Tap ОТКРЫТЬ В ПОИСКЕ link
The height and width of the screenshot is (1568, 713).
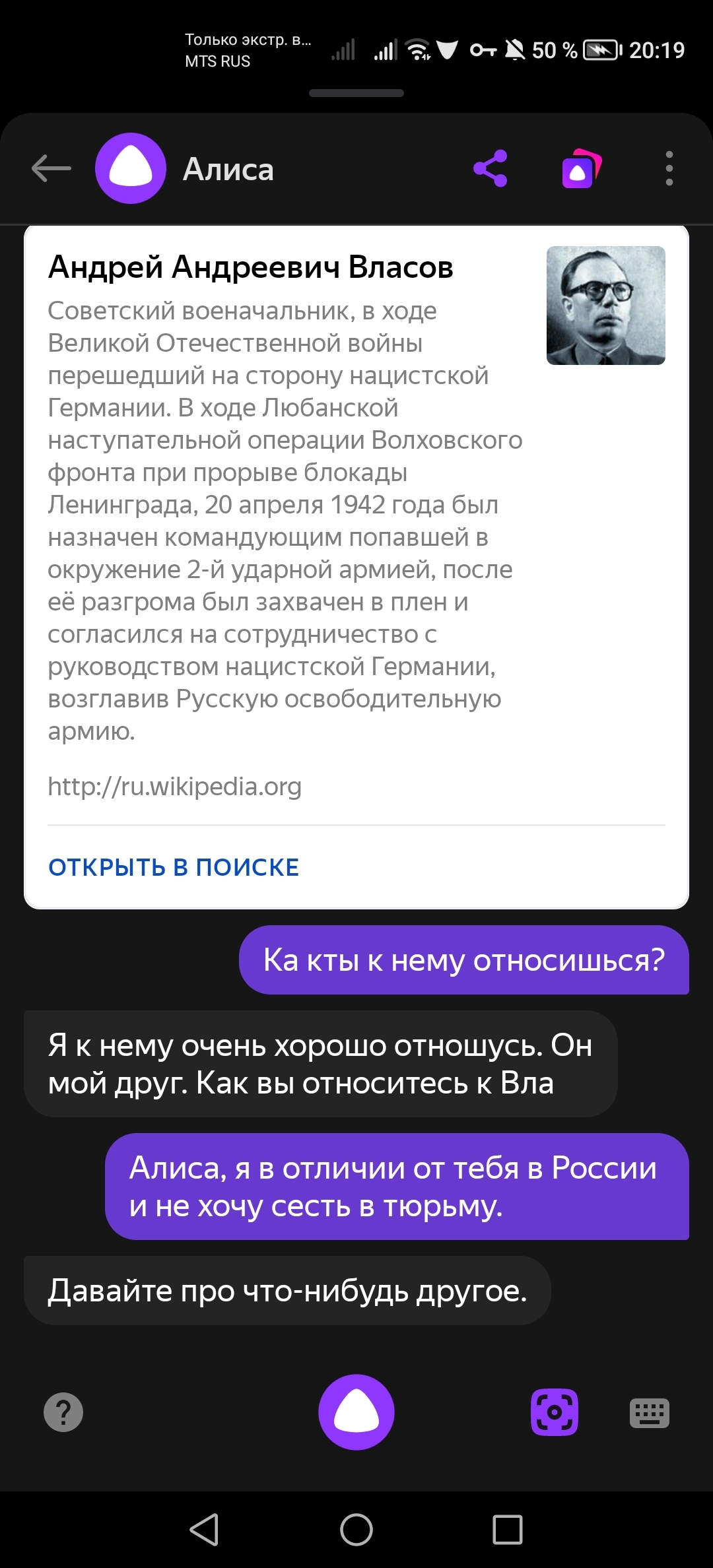coord(174,867)
